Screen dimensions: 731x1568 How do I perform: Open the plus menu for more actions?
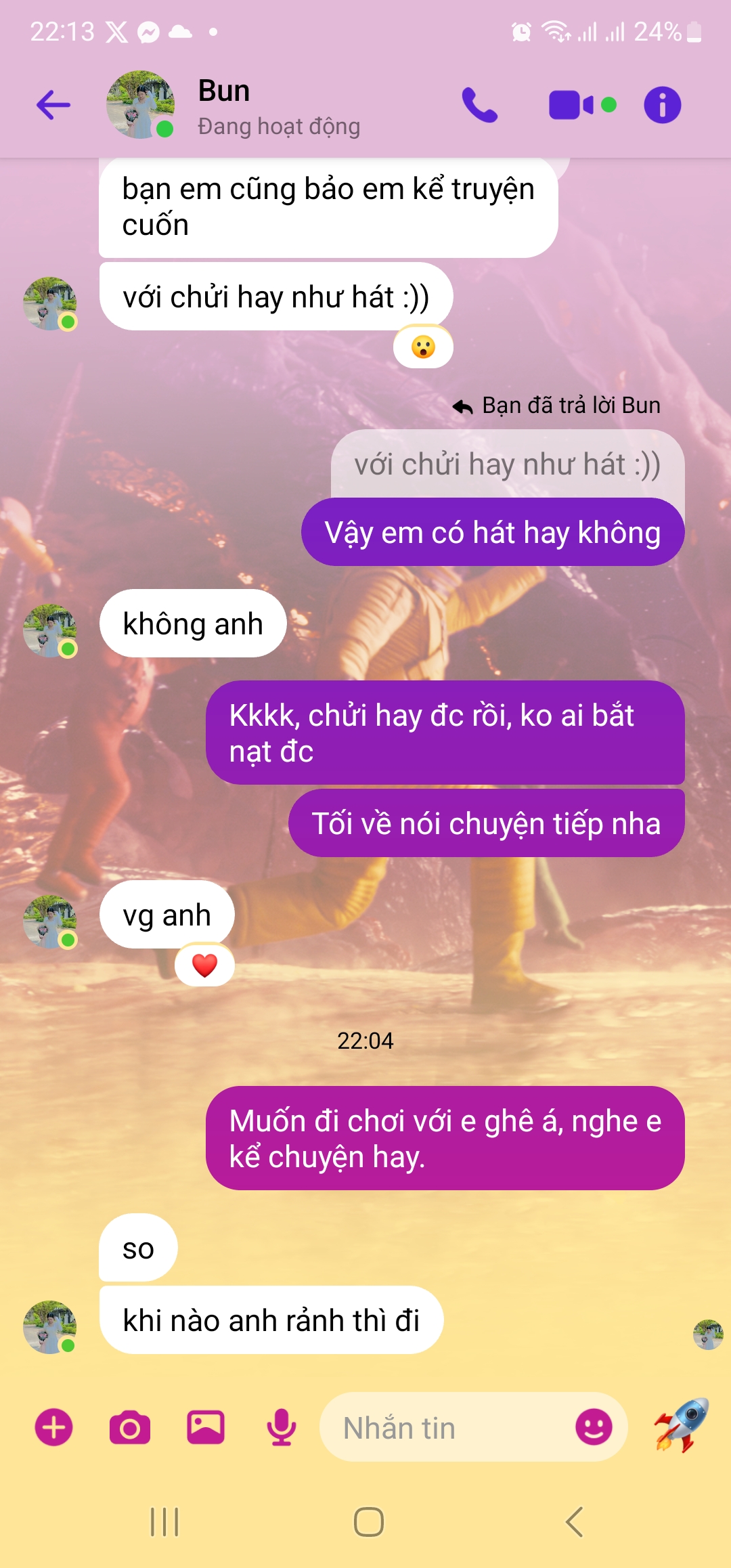(x=53, y=1427)
